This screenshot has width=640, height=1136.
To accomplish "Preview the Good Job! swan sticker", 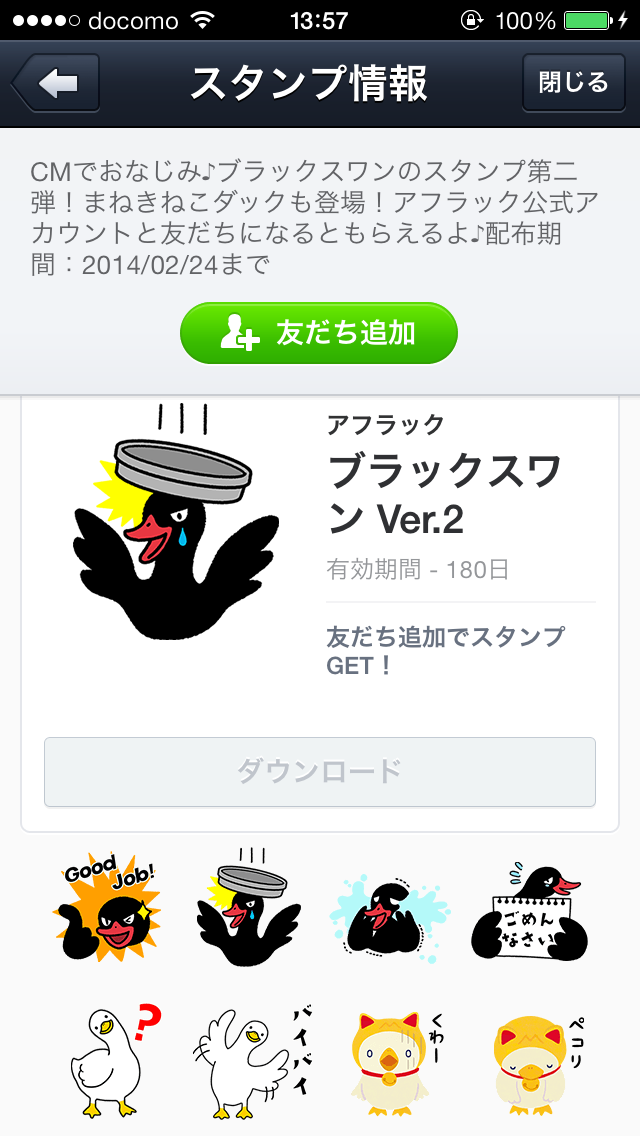I will tap(106, 907).
